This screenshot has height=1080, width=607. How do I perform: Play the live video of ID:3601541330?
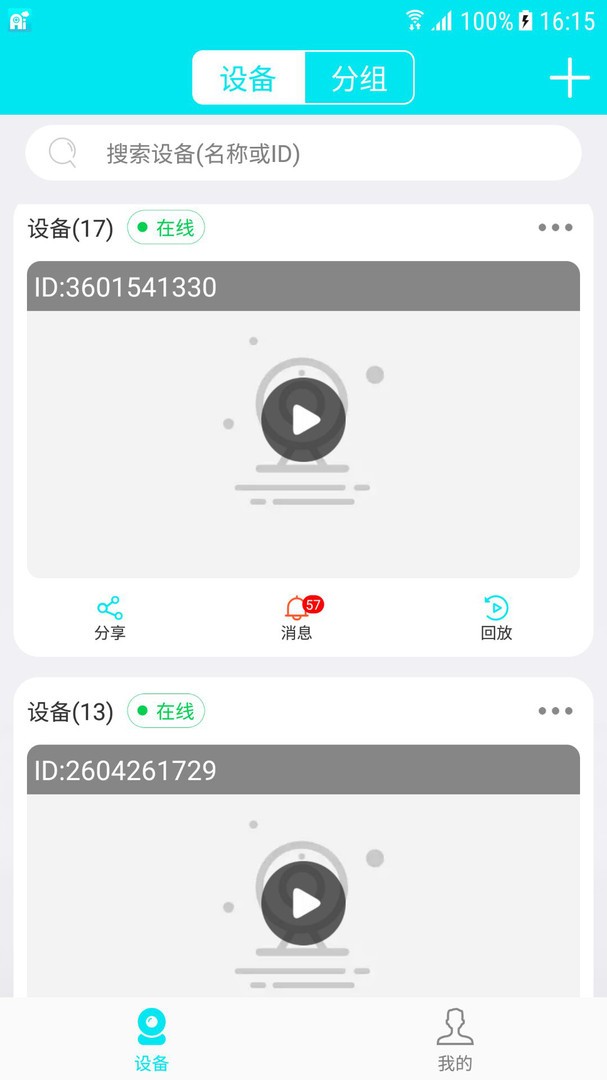pyautogui.click(x=303, y=420)
